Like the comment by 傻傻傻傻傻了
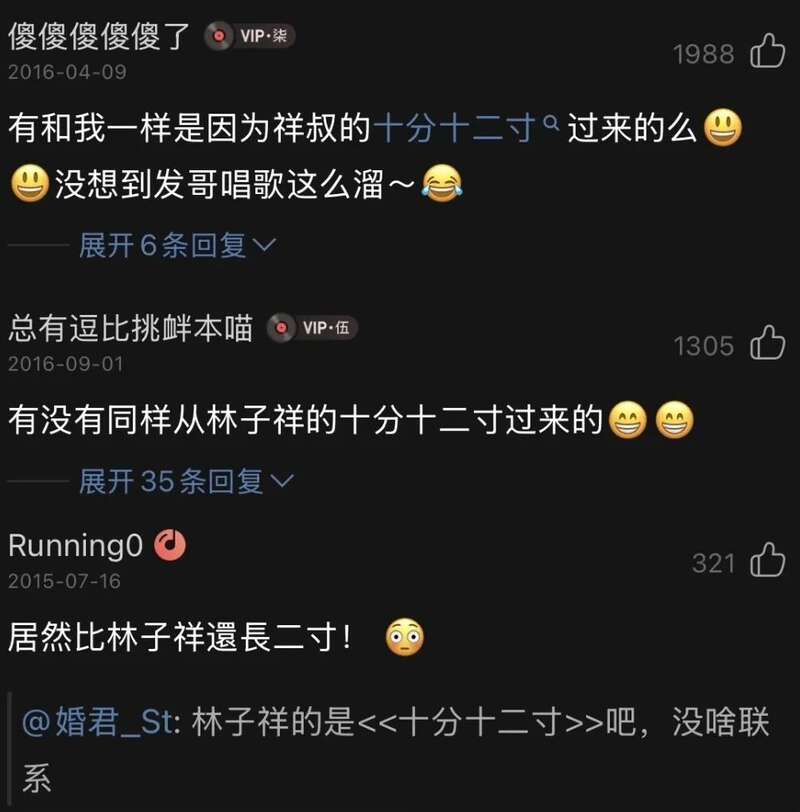 pyautogui.click(x=768, y=51)
